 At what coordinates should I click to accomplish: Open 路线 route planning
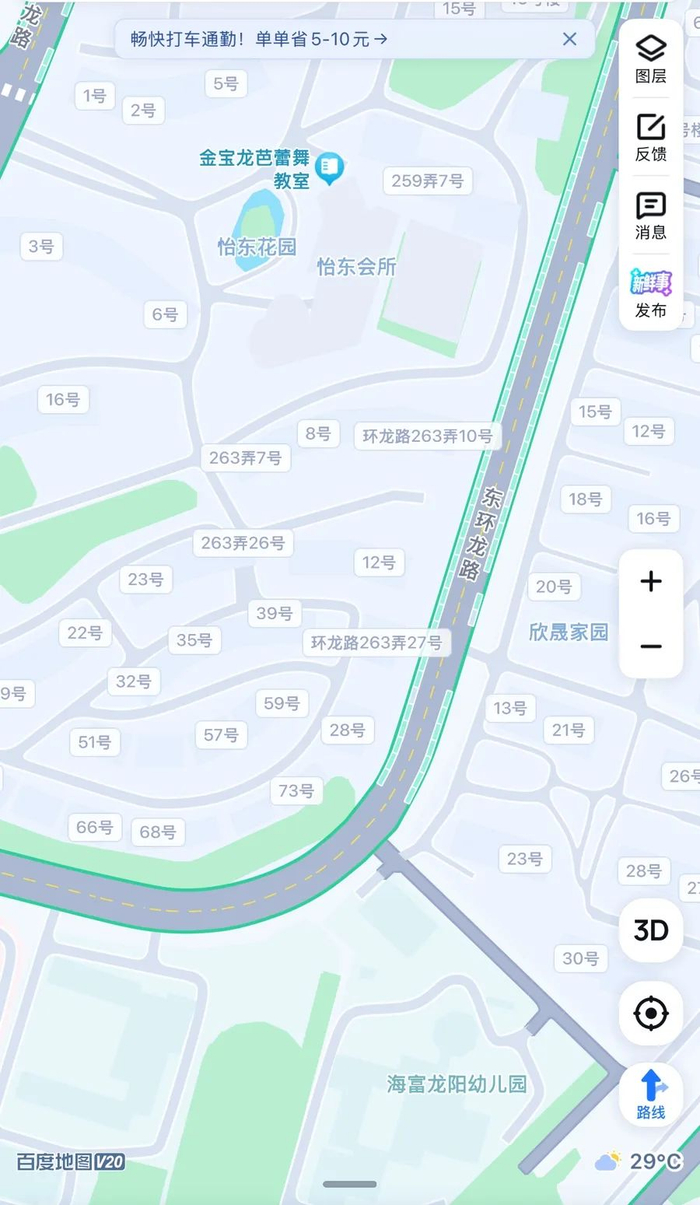coord(651,1093)
